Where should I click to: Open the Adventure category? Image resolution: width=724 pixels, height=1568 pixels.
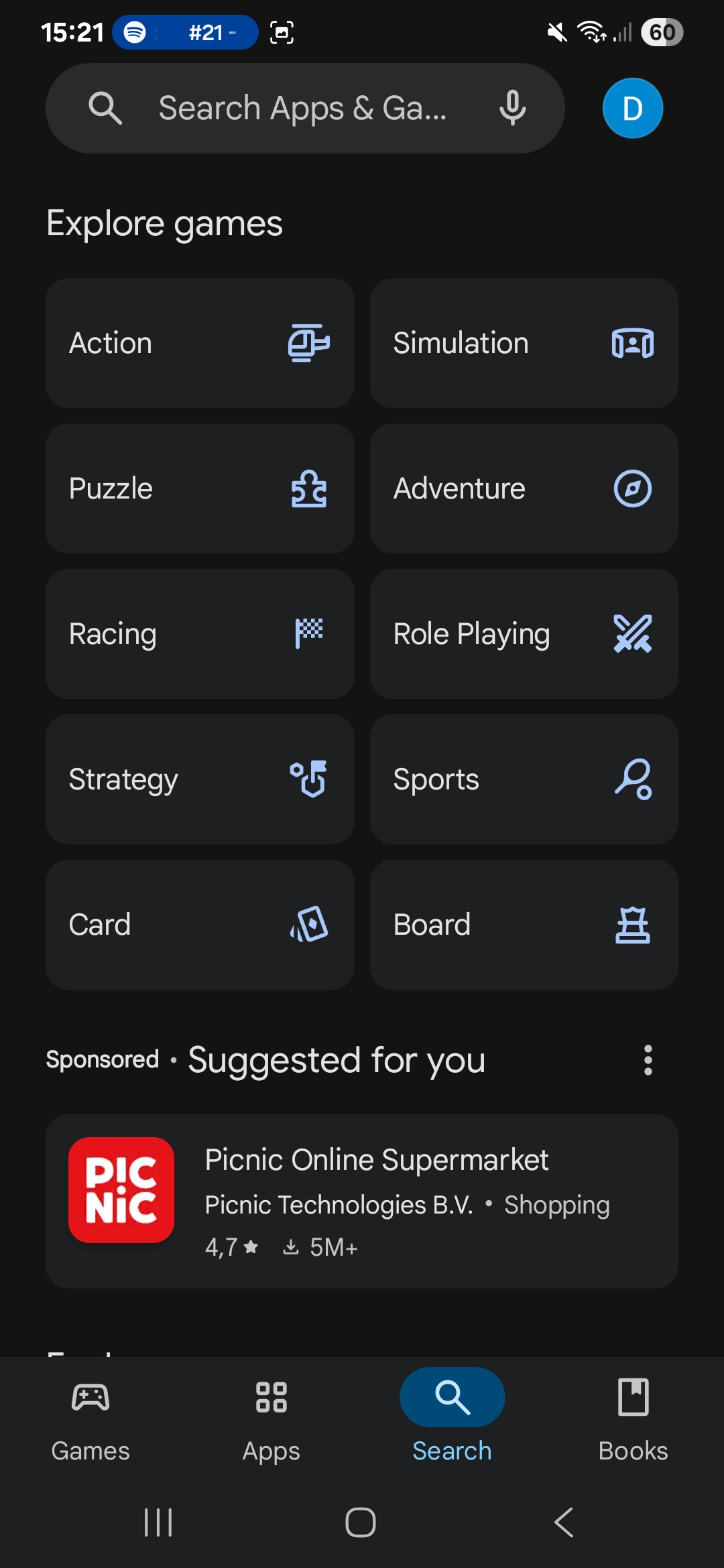(x=524, y=488)
